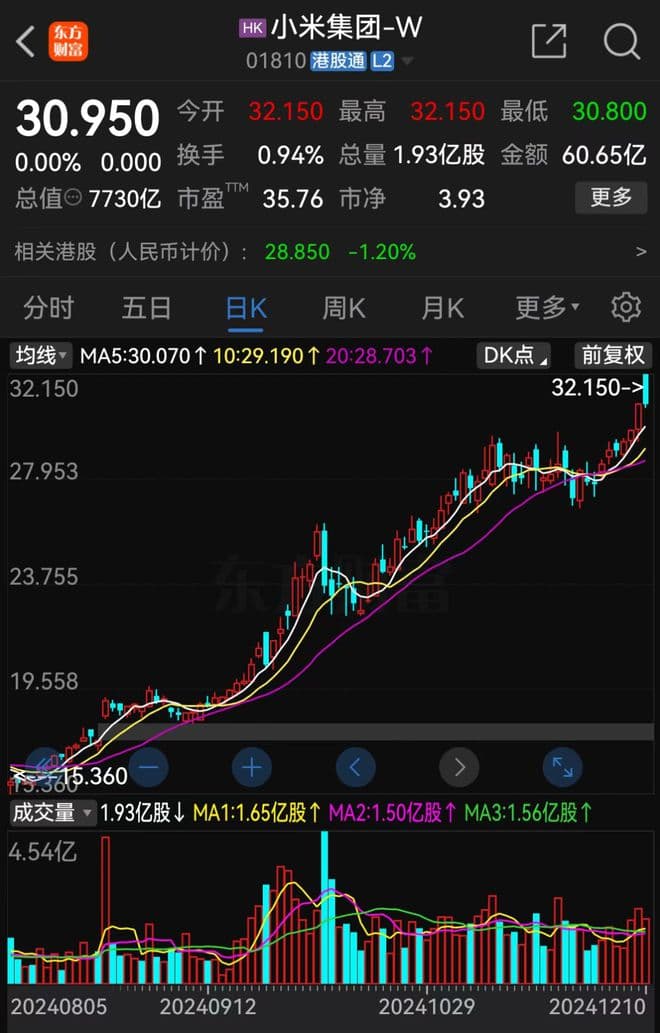Image resolution: width=660 pixels, height=1033 pixels.
Task: Zoom in the K-line chart
Action: 252,768
